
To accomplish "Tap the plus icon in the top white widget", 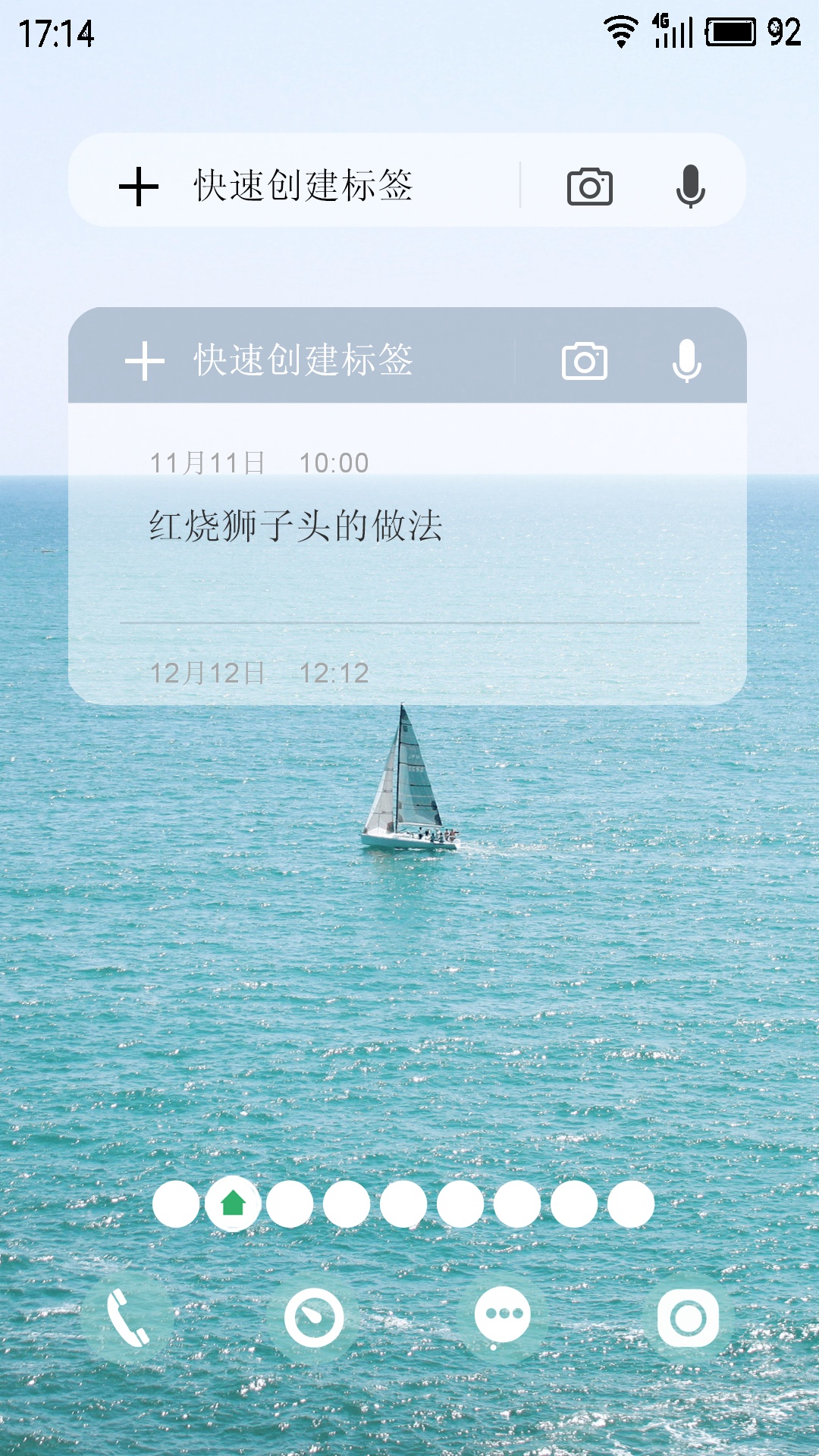I will click(139, 187).
